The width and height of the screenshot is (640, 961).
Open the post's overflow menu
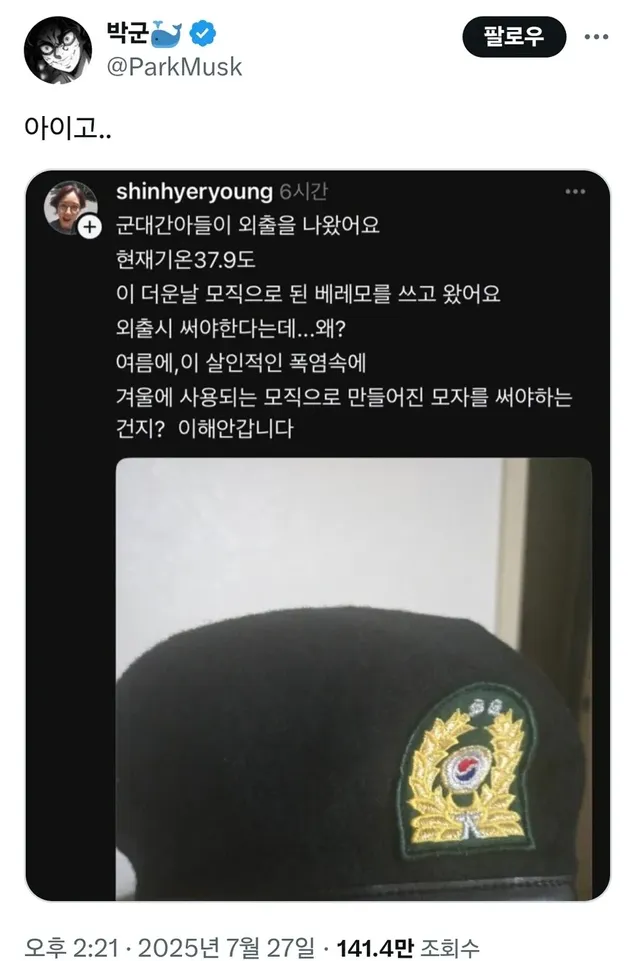(597, 37)
